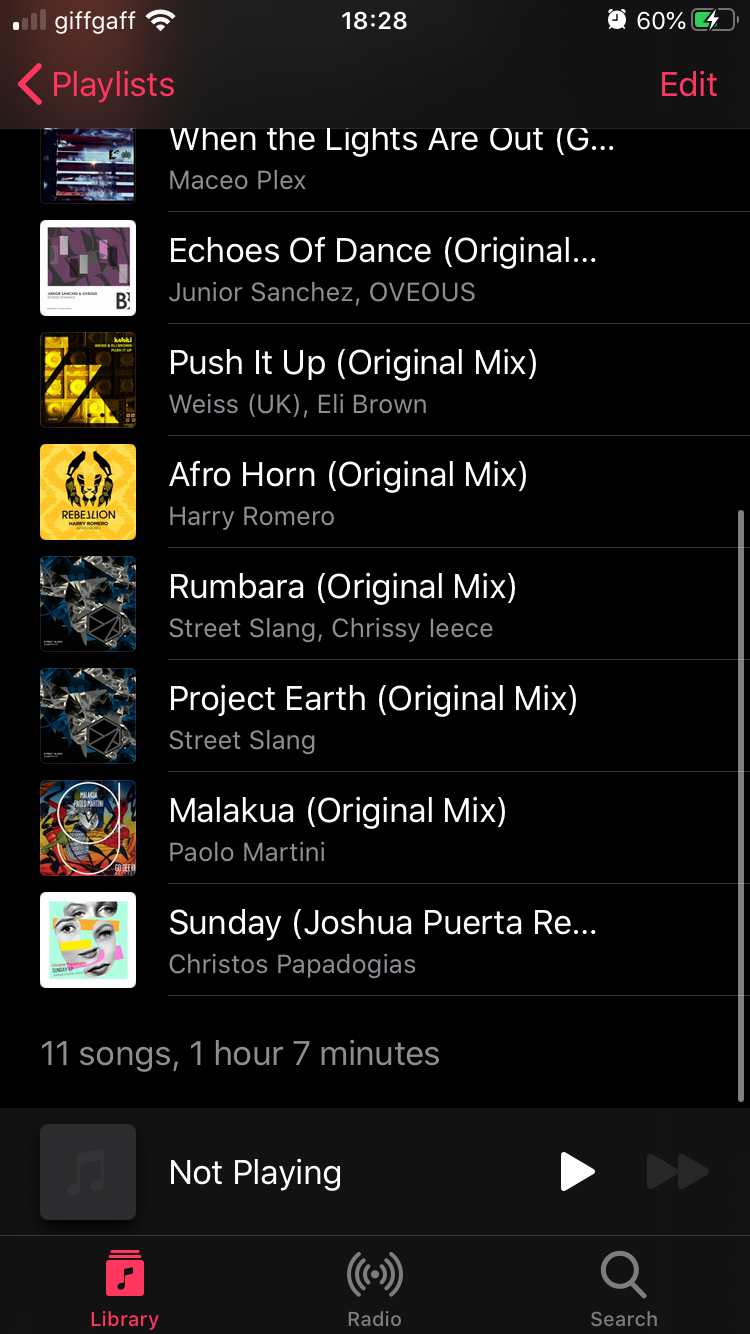
Task: Play Malakua by Paolo Martini
Action: [338, 828]
